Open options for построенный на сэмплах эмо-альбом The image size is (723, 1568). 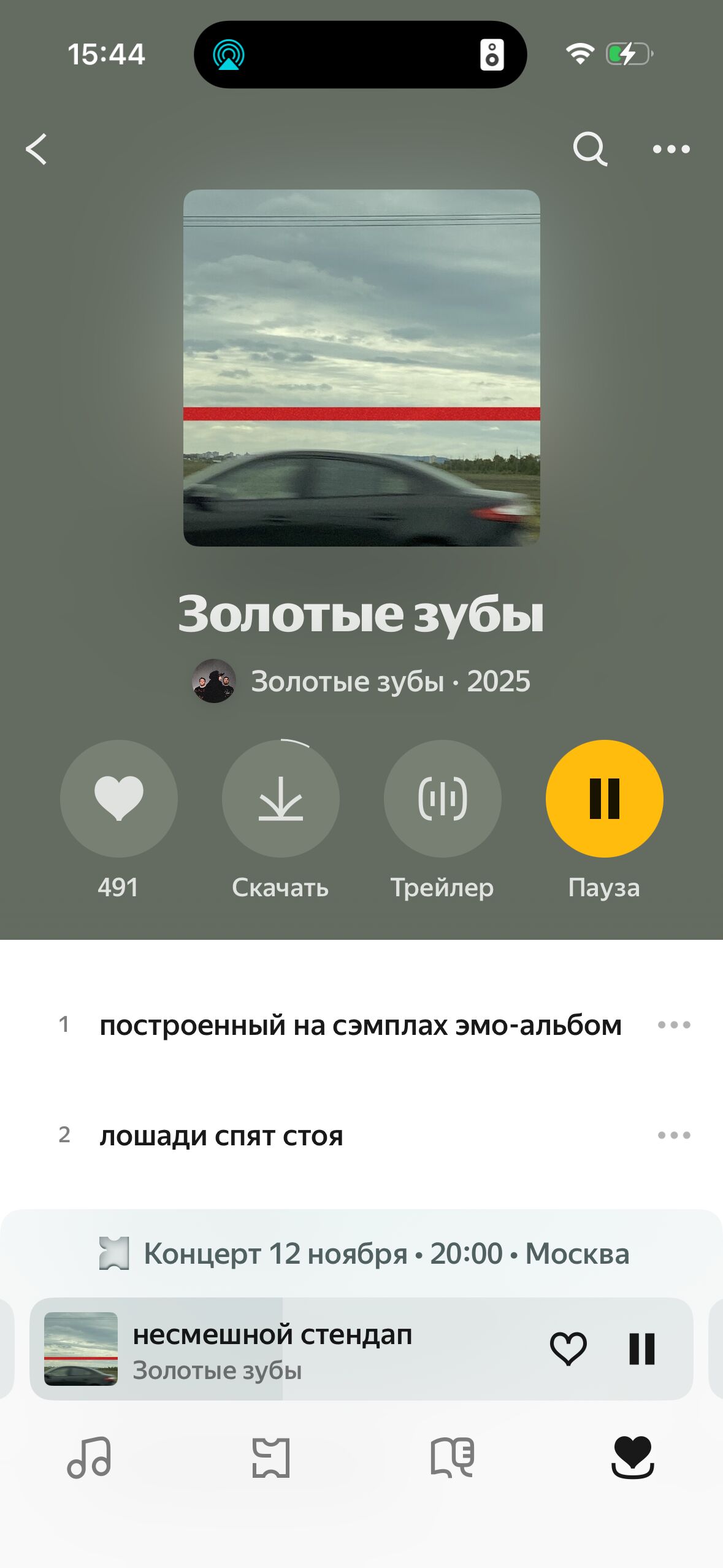point(674,1025)
